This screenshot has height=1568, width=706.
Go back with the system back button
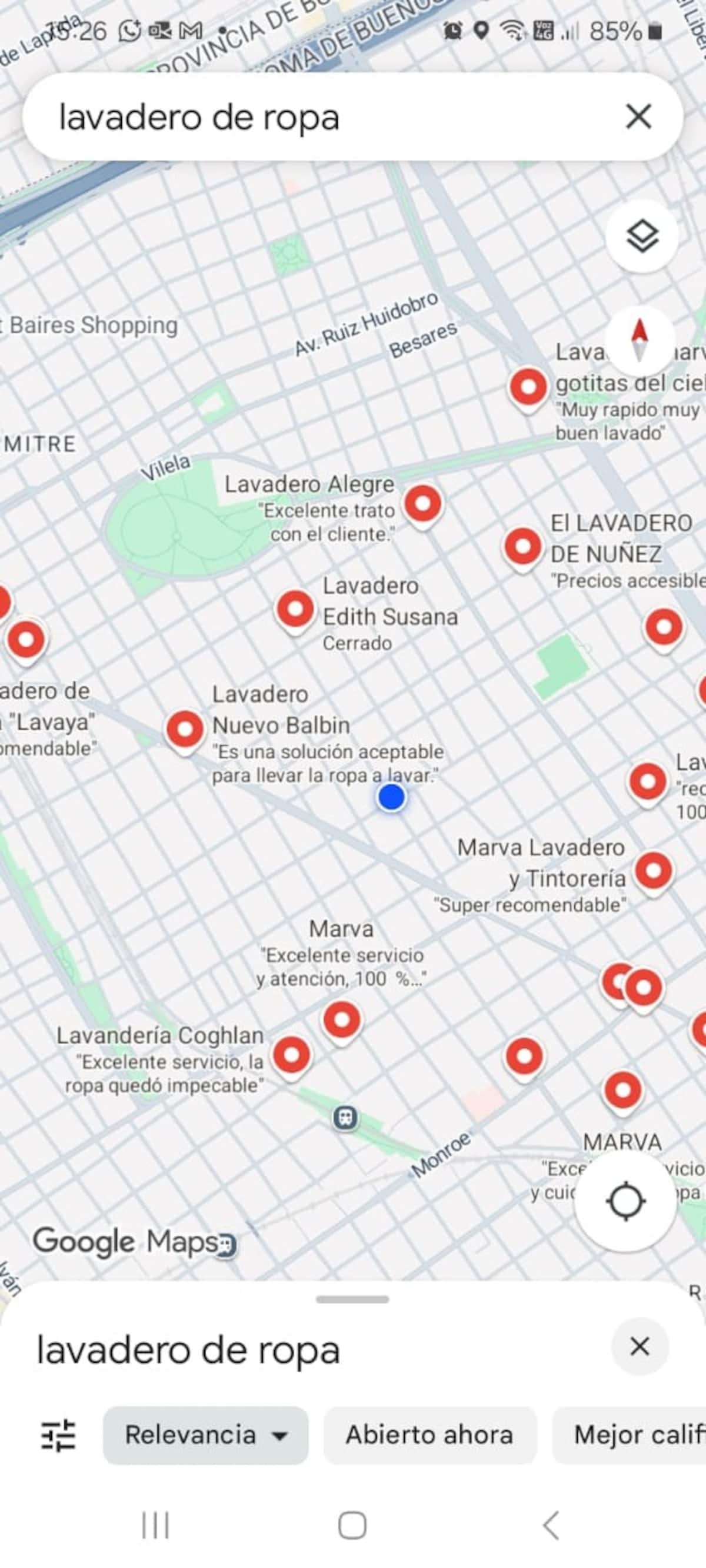coord(551,1526)
